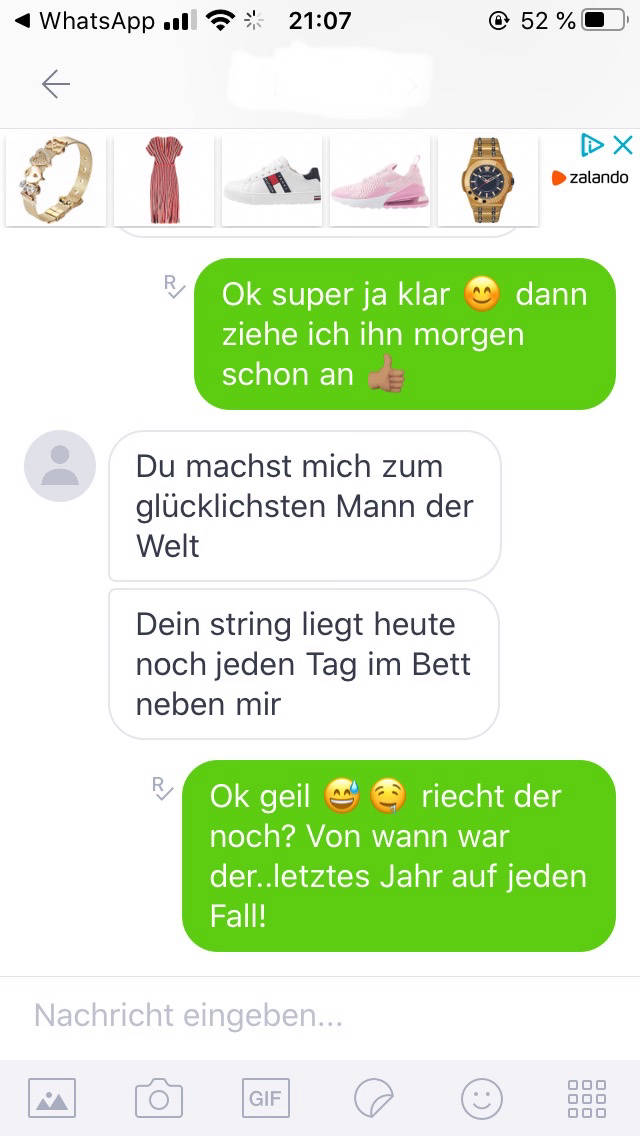Open the pink sneaker ad item
Viewport: 640px width, 1136px height.
point(380,181)
